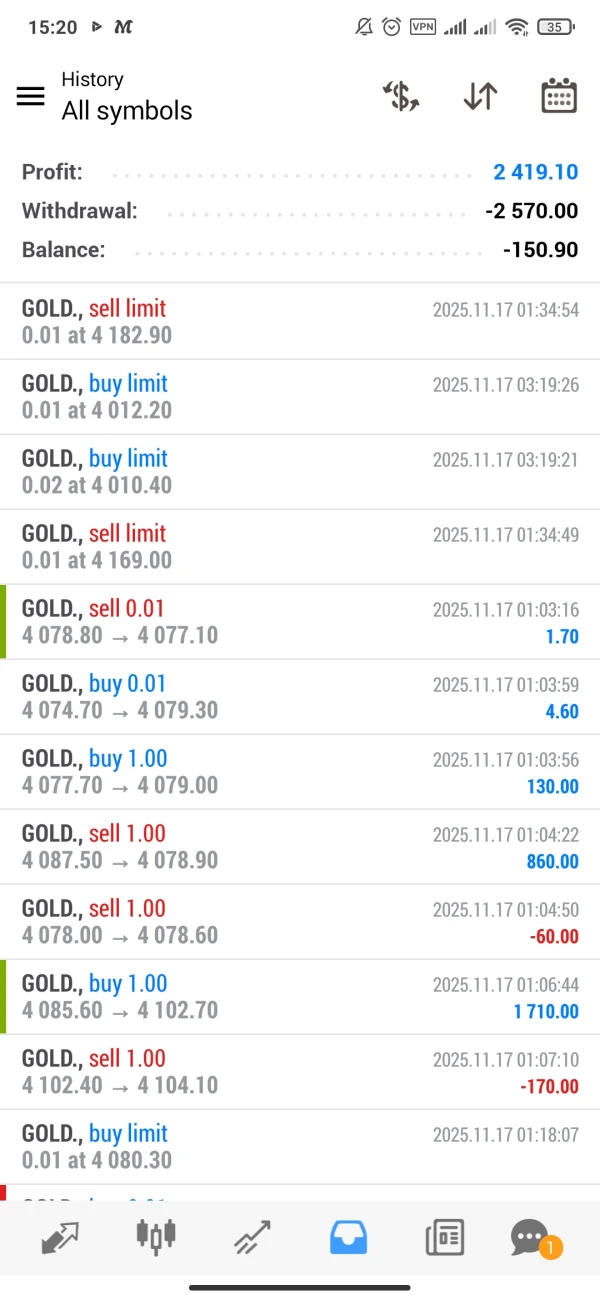This screenshot has width=600, height=1300.
Task: Open the buy 1.00 deal with 130.00 profit
Action: click(x=300, y=772)
